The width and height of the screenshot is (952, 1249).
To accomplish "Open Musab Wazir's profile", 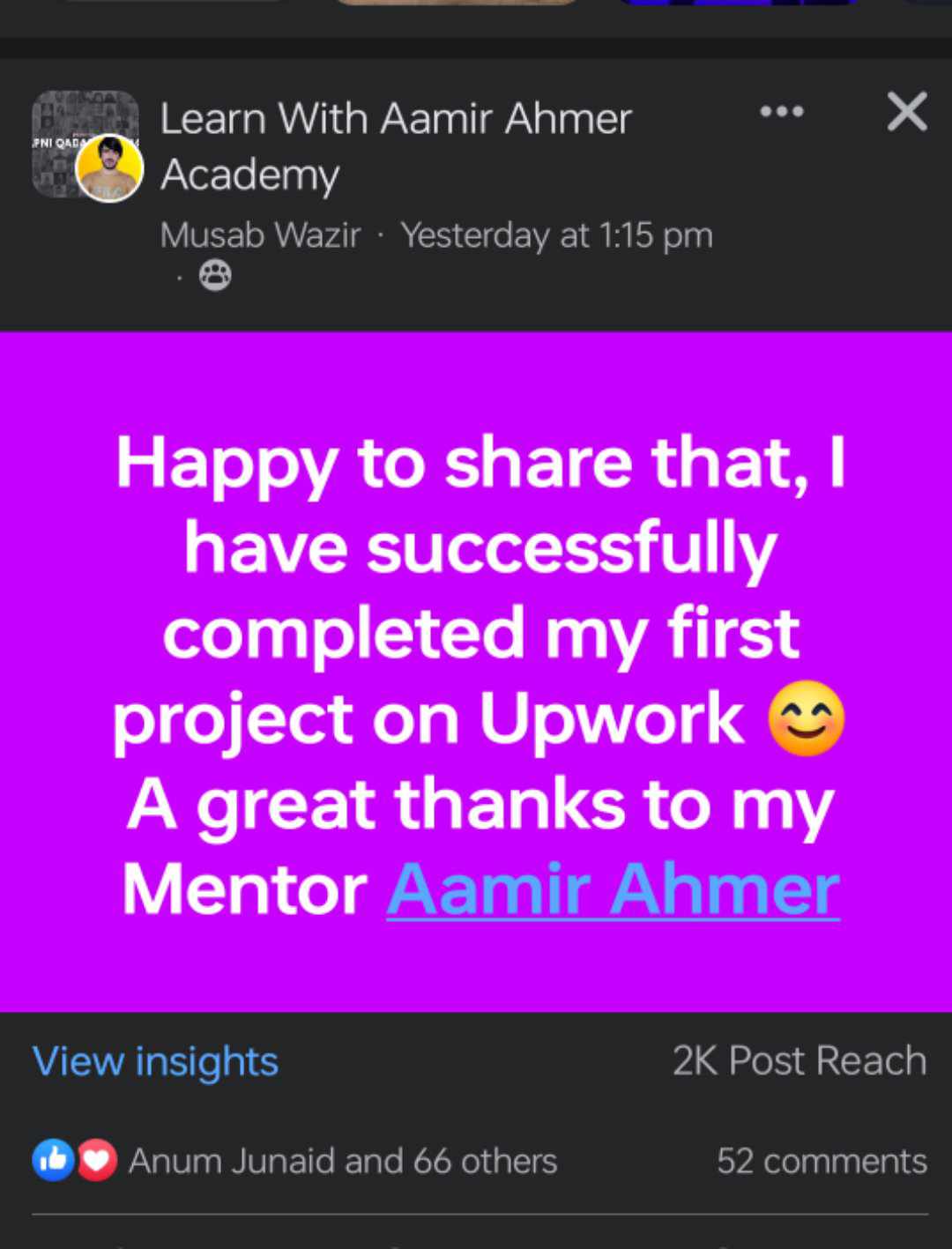I will click(x=260, y=235).
